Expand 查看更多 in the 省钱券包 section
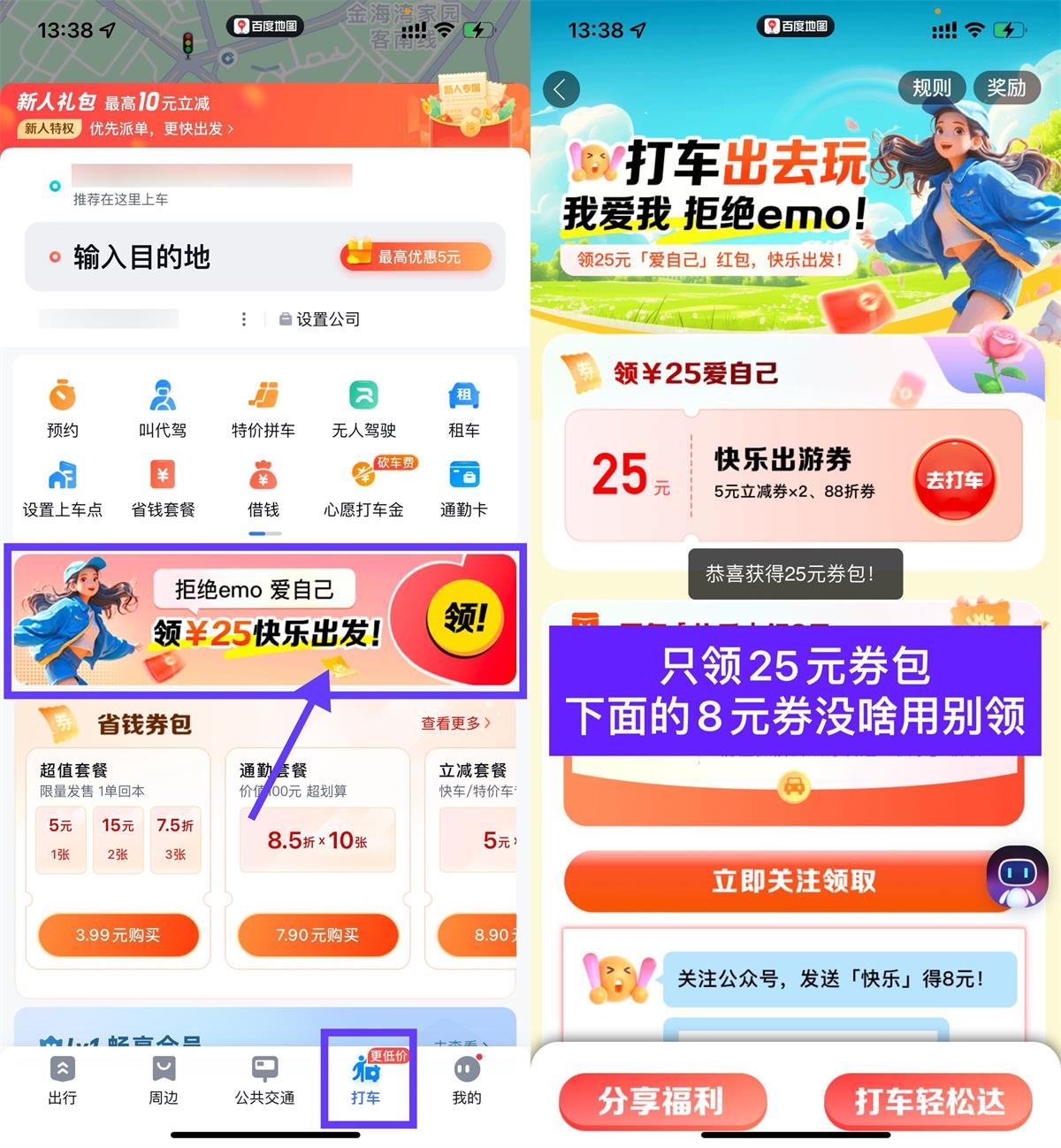This screenshot has width=1061, height=1148. click(x=453, y=723)
